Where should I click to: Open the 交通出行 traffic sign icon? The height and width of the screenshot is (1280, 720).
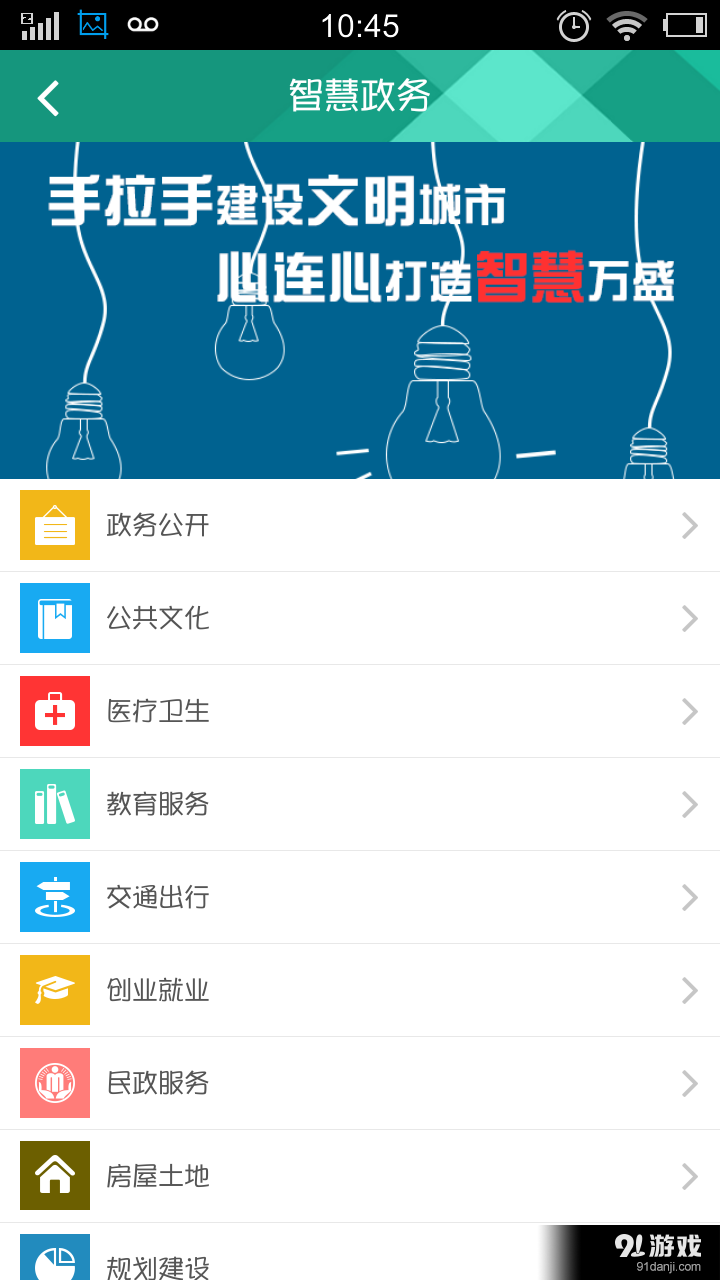(x=54, y=897)
